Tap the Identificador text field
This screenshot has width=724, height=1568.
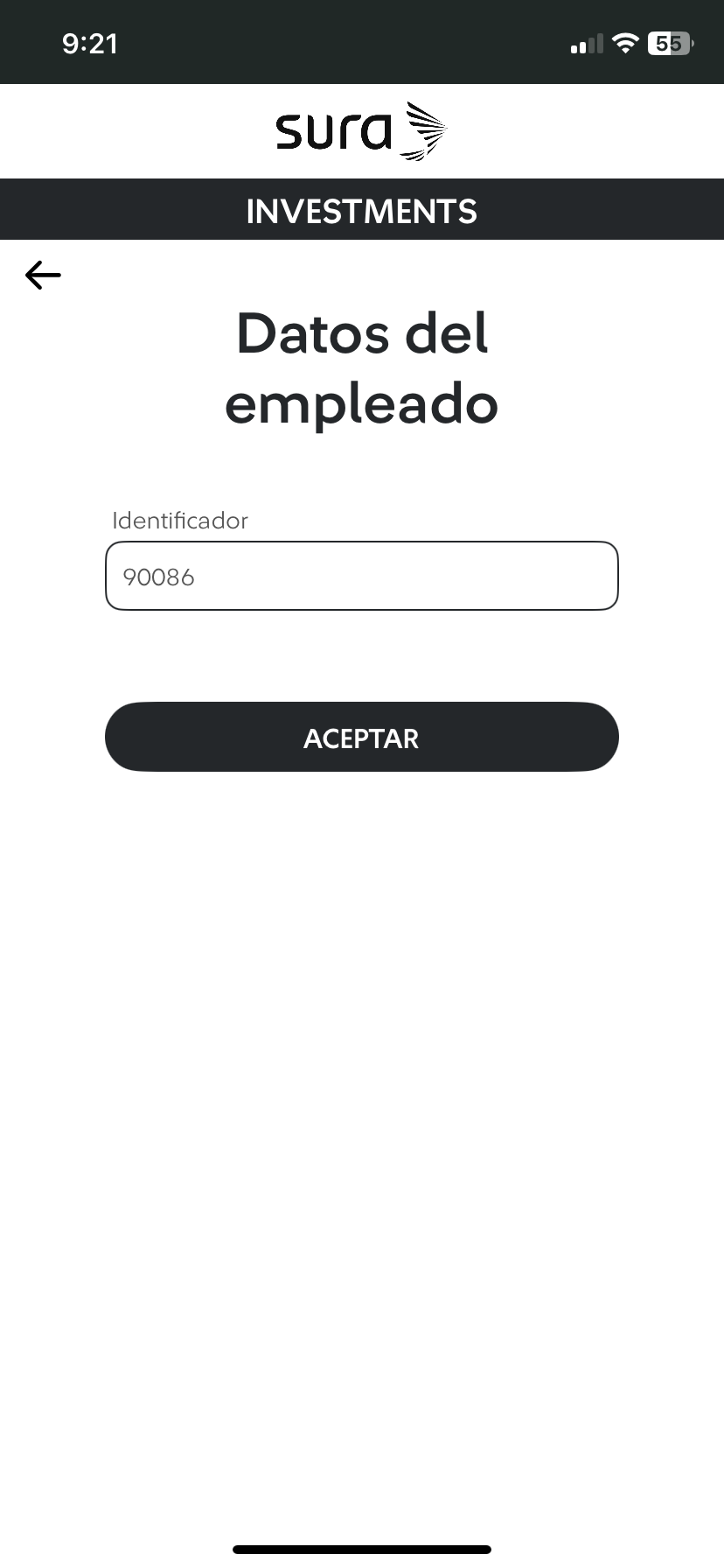tap(361, 576)
